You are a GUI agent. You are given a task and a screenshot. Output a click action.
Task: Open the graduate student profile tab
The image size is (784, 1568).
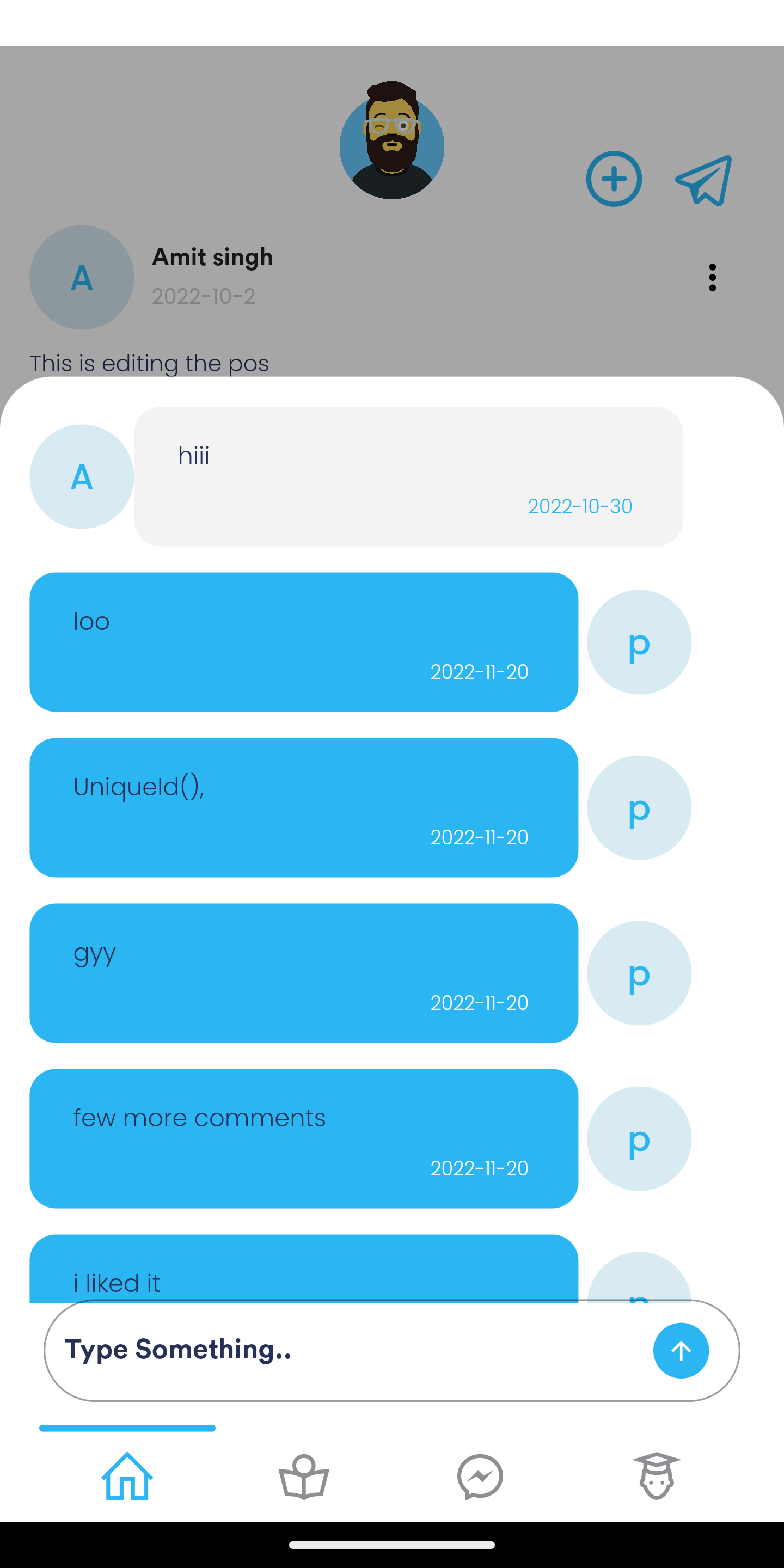click(x=656, y=1475)
